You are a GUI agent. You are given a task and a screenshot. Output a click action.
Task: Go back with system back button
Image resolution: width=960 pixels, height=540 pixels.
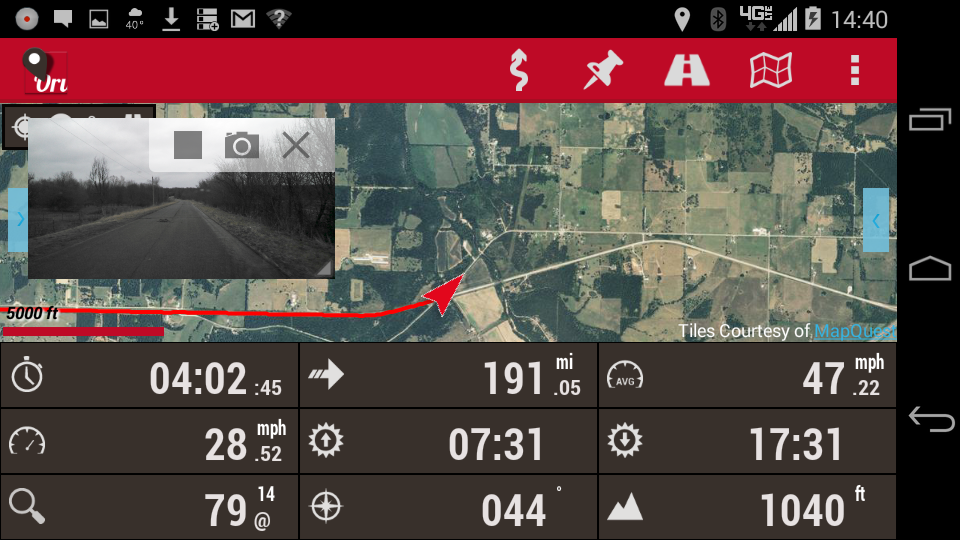point(931,420)
